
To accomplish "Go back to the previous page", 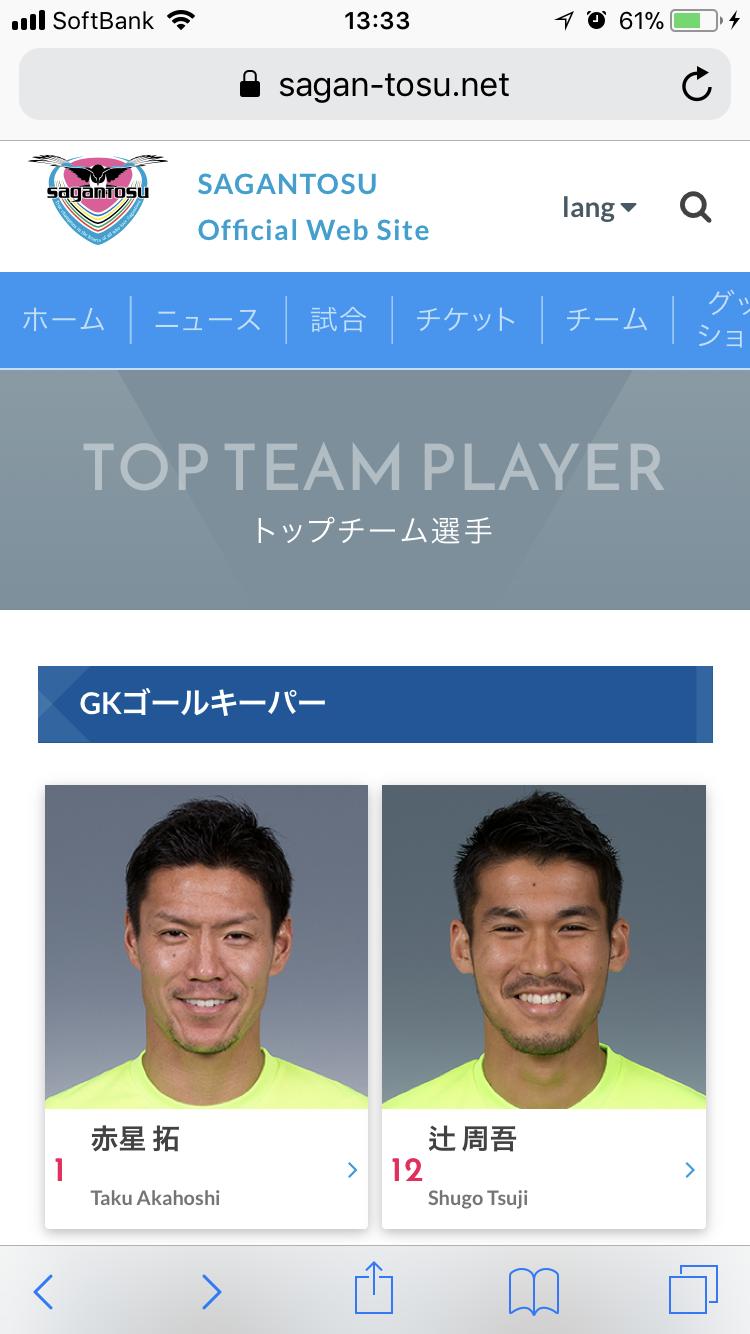I will 43,1291.
